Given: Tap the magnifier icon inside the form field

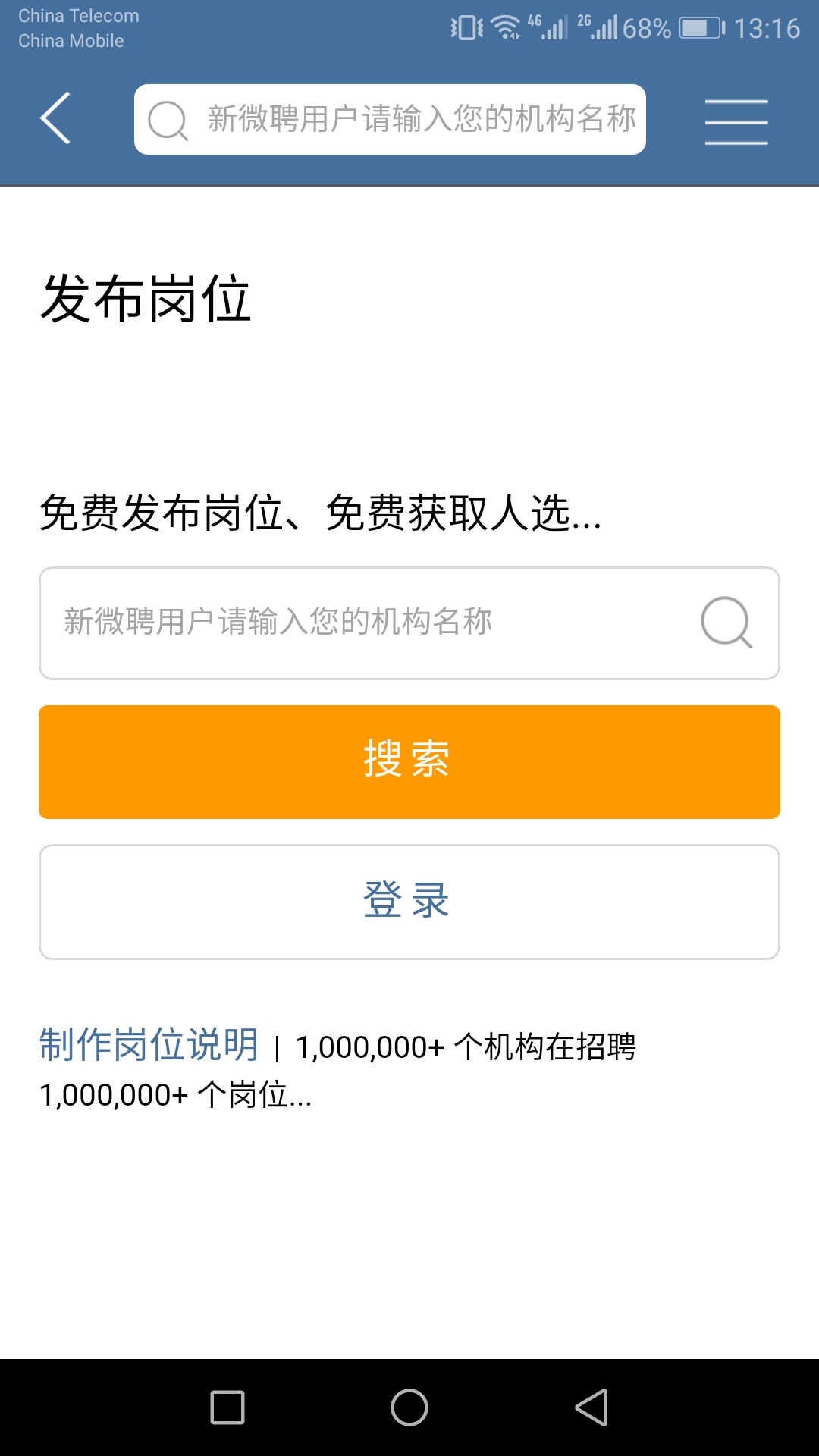Looking at the screenshot, I should tap(726, 623).
